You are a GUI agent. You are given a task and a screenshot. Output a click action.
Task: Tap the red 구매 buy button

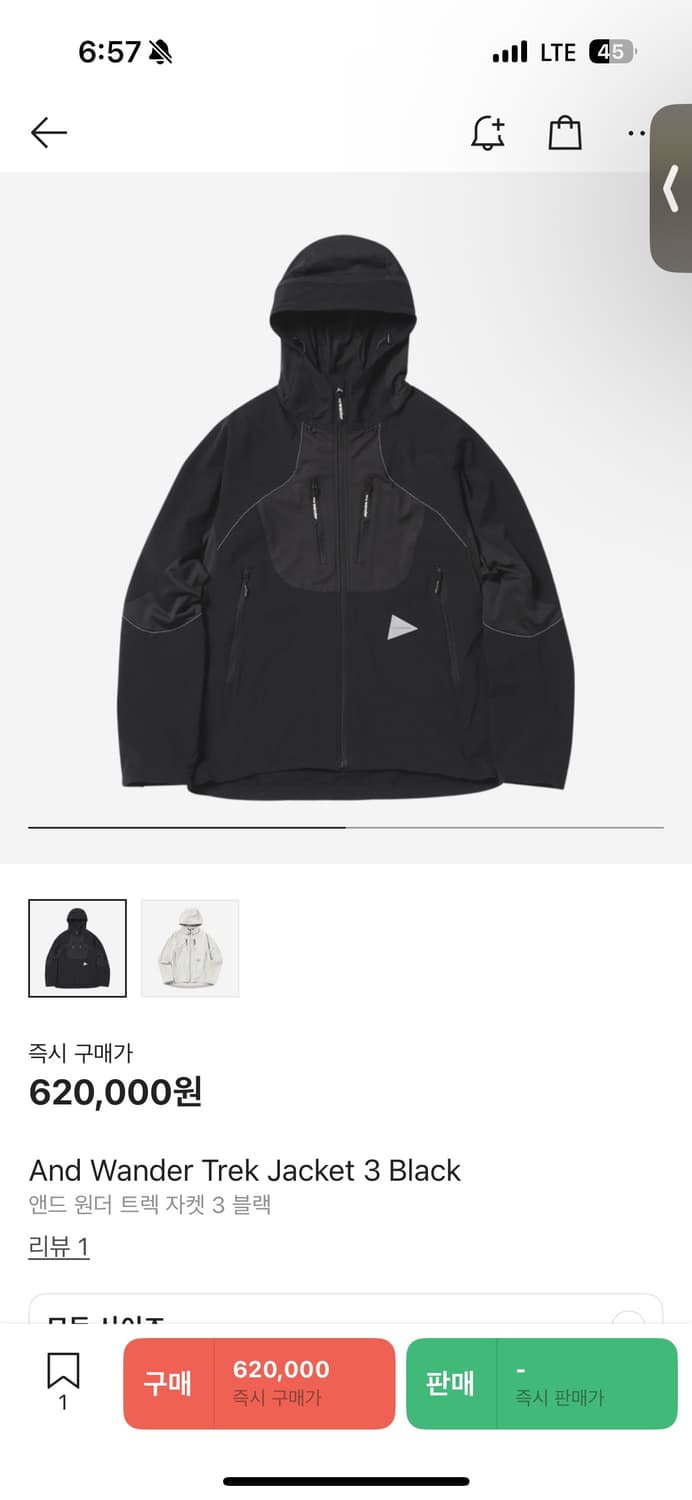coord(259,1383)
